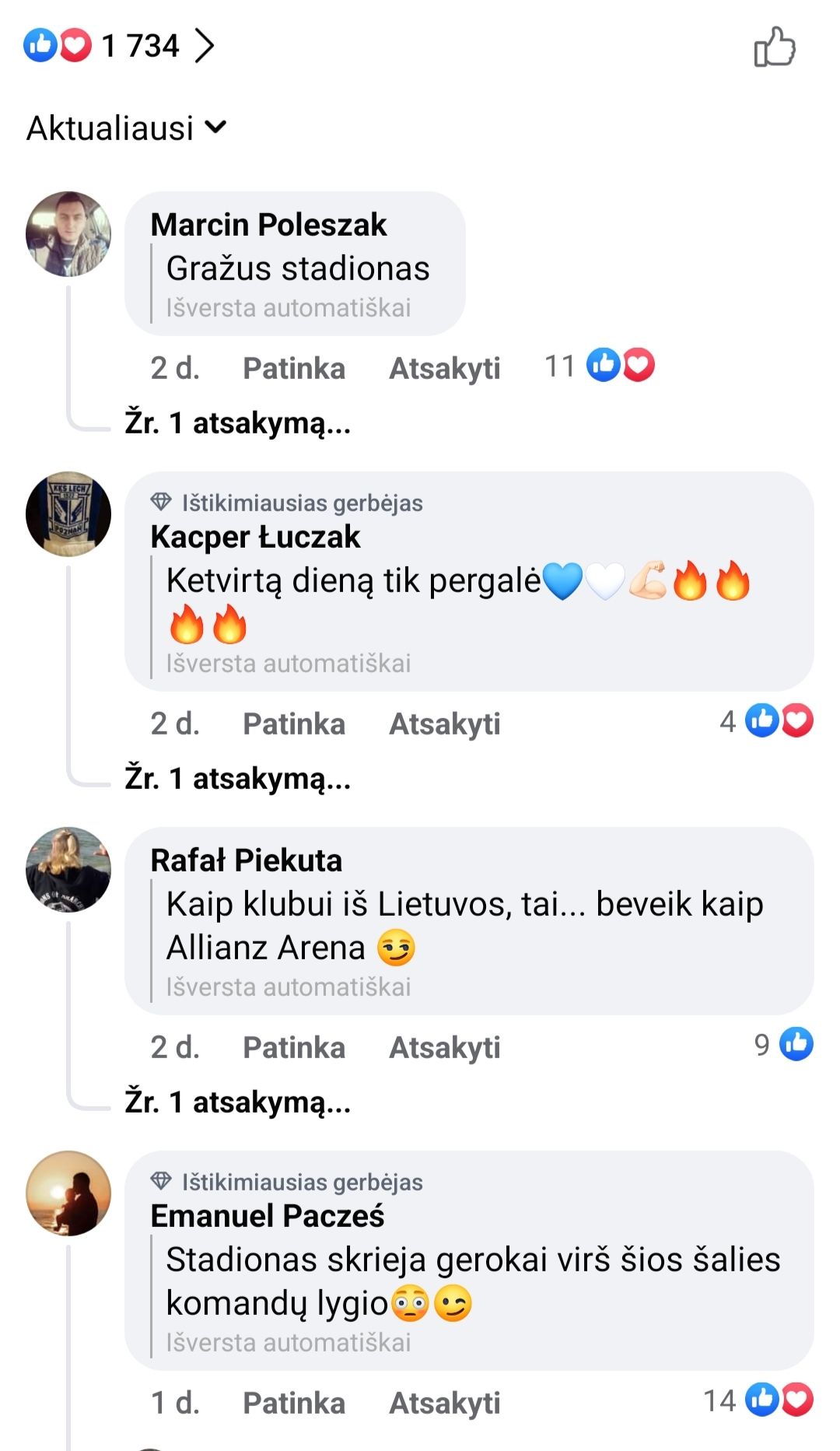Open Kacper Łuczak's profile name
840x1451 pixels.
click(255, 537)
